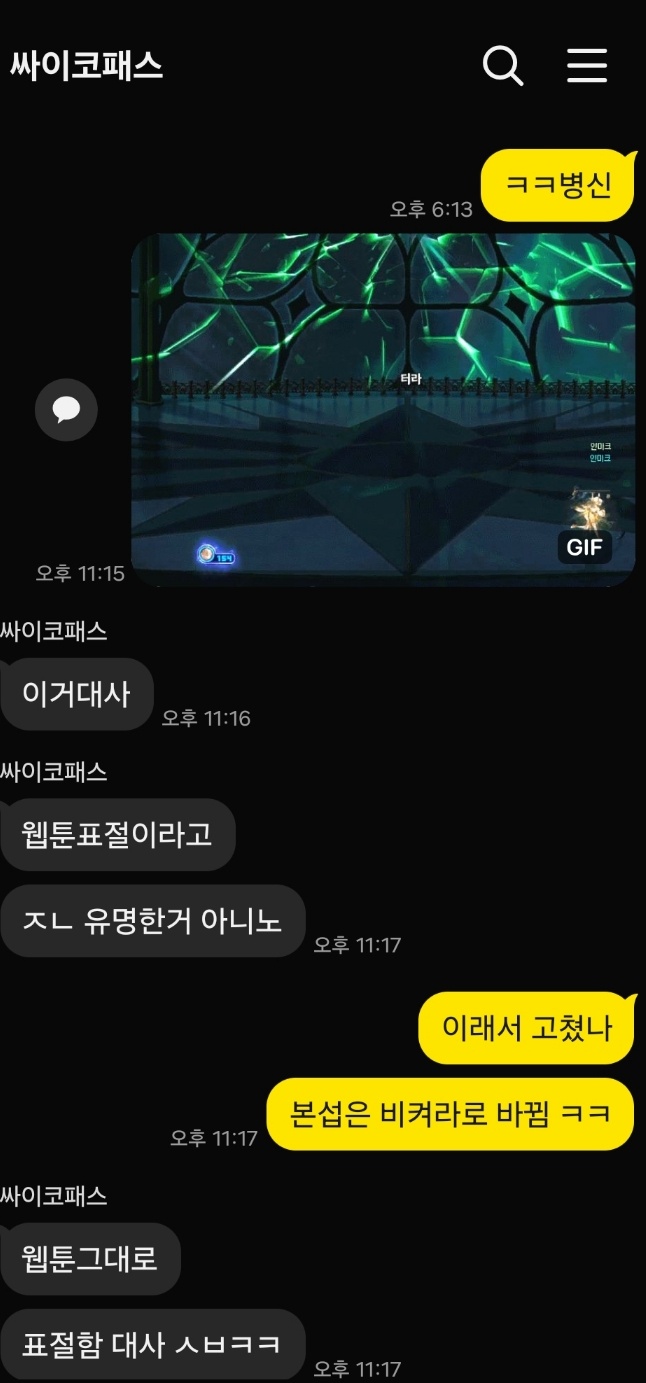Open the shared GIF image
Viewport: 646px width, 1383px height.
pyautogui.click(x=383, y=410)
